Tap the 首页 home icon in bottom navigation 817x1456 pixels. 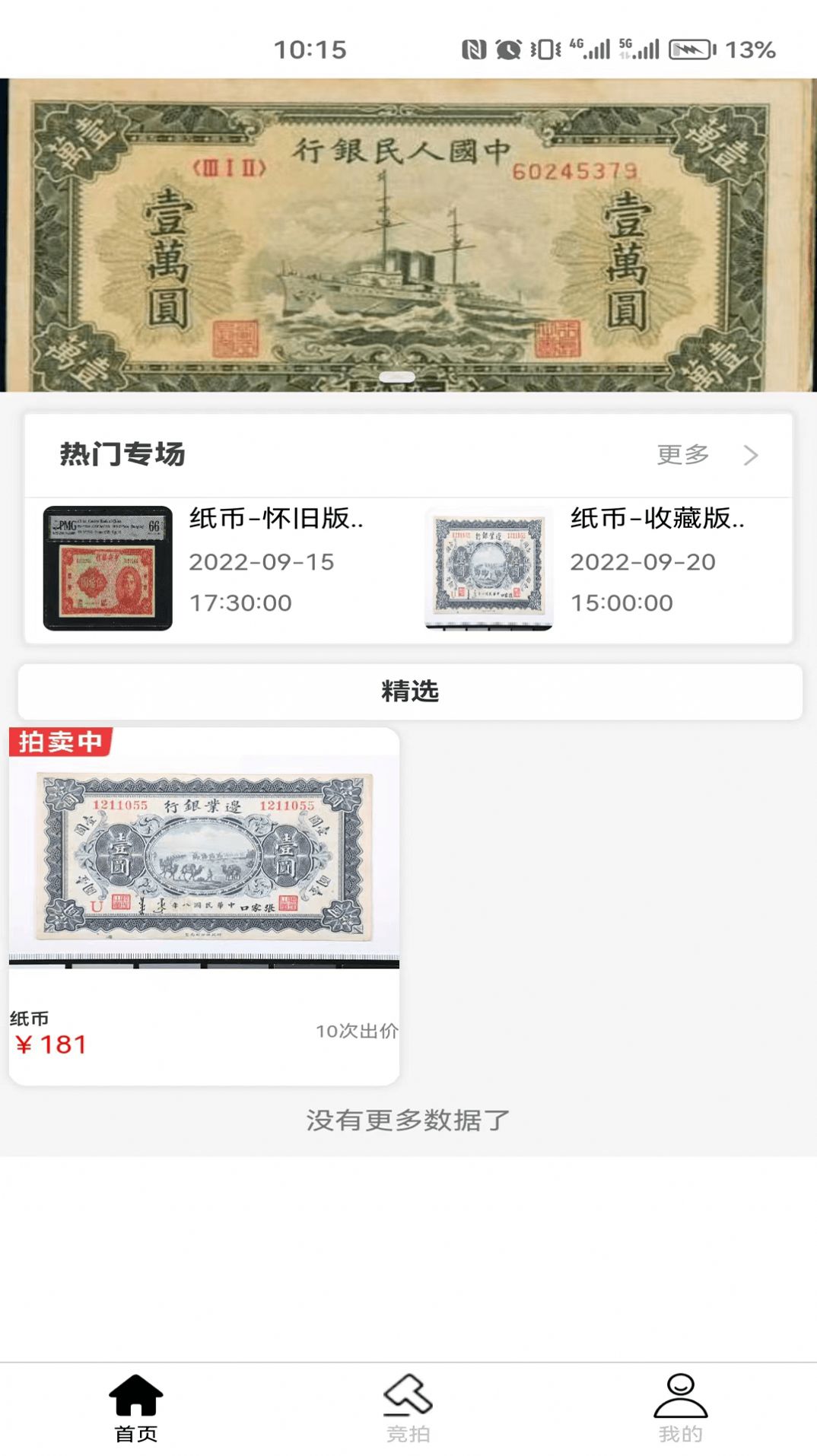point(136,1404)
